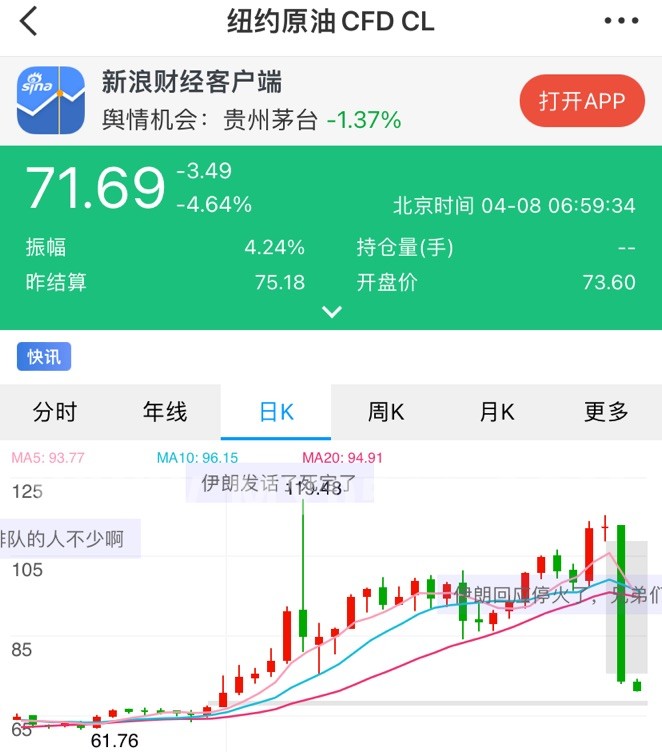Go back using the top-left arrow
This screenshot has height=752, width=662.
tap(29, 21)
